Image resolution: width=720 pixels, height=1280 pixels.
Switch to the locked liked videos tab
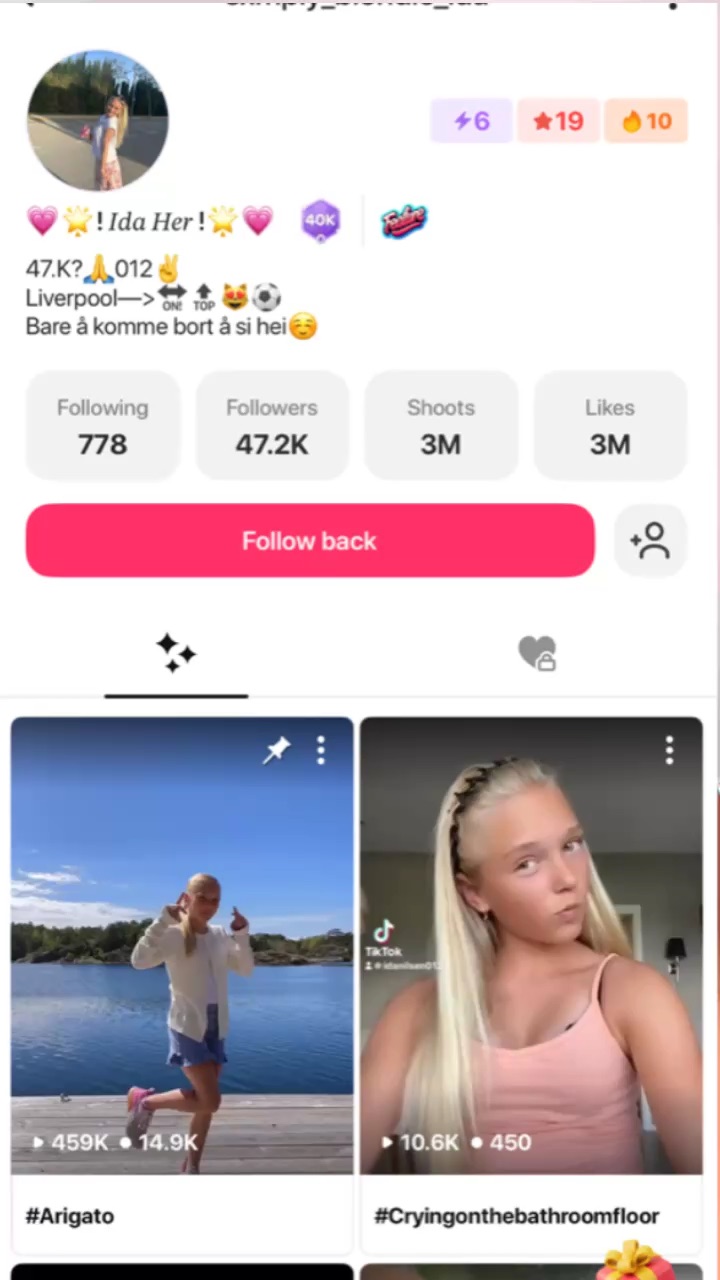[537, 653]
